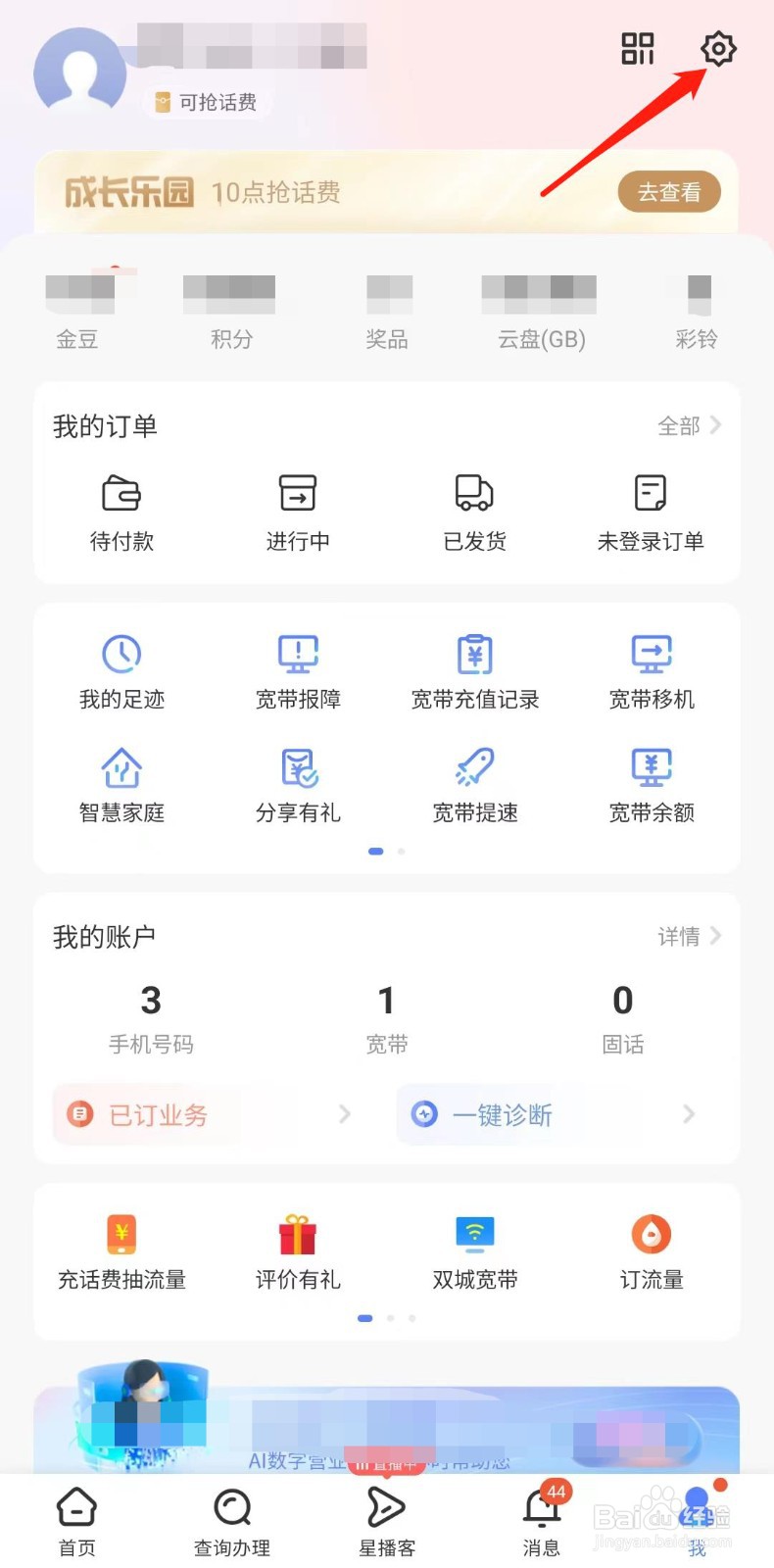Screen dimensions: 774x1568
Task: Open 未登录订单
Action: [x=651, y=513]
